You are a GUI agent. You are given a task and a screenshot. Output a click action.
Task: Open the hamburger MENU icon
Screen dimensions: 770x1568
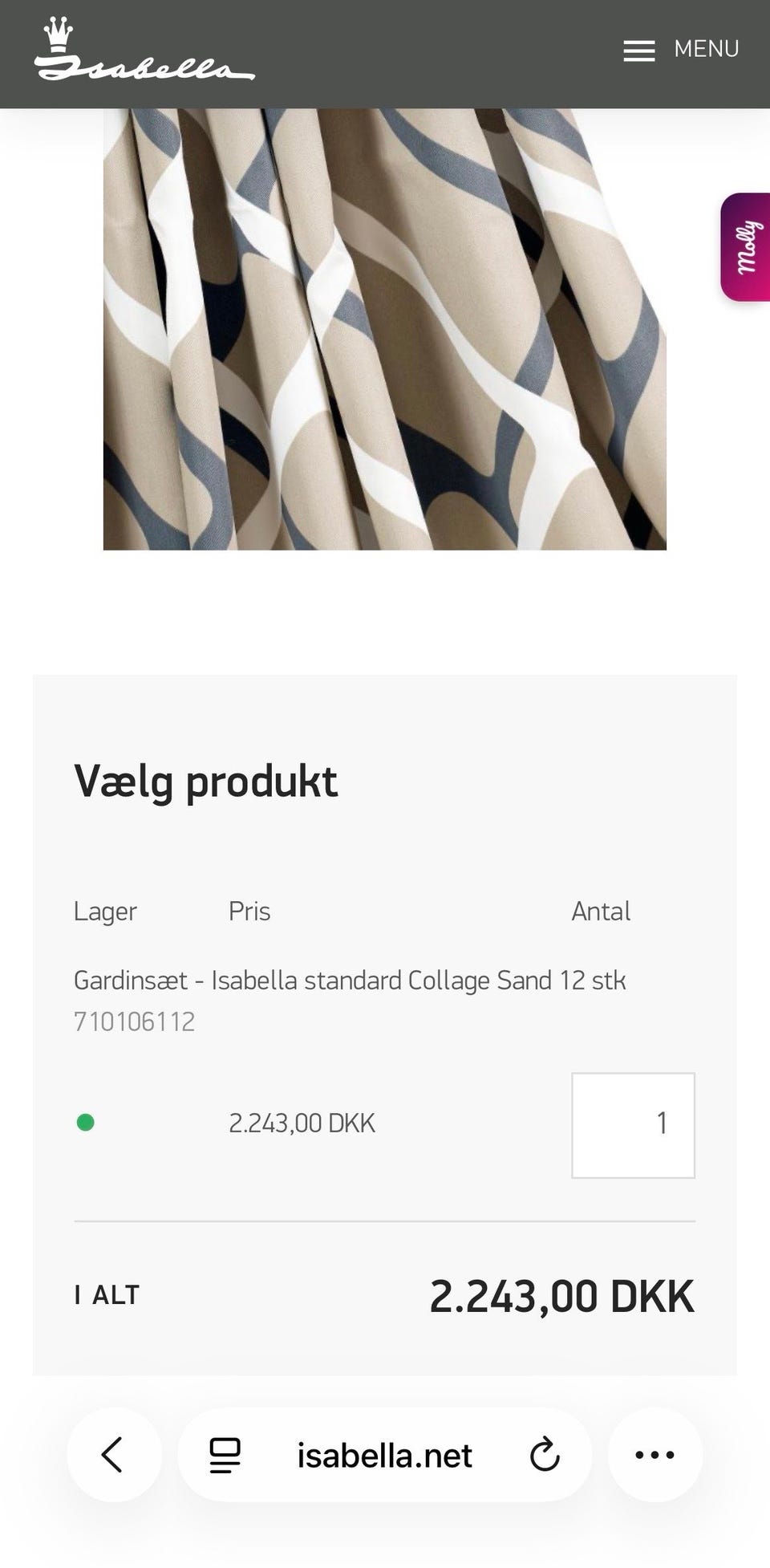[x=639, y=50]
